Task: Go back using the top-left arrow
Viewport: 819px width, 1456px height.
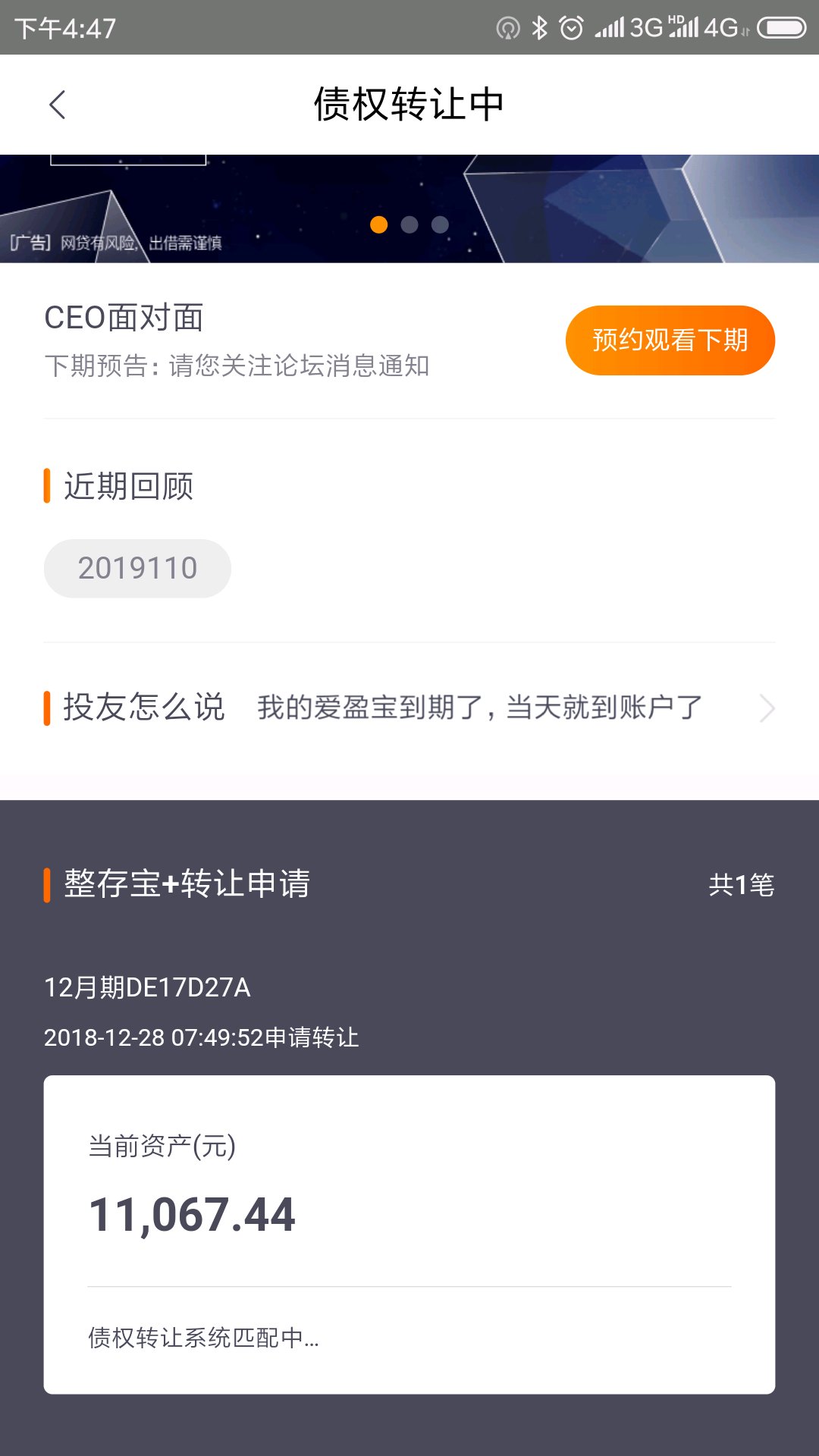Action: tap(58, 105)
